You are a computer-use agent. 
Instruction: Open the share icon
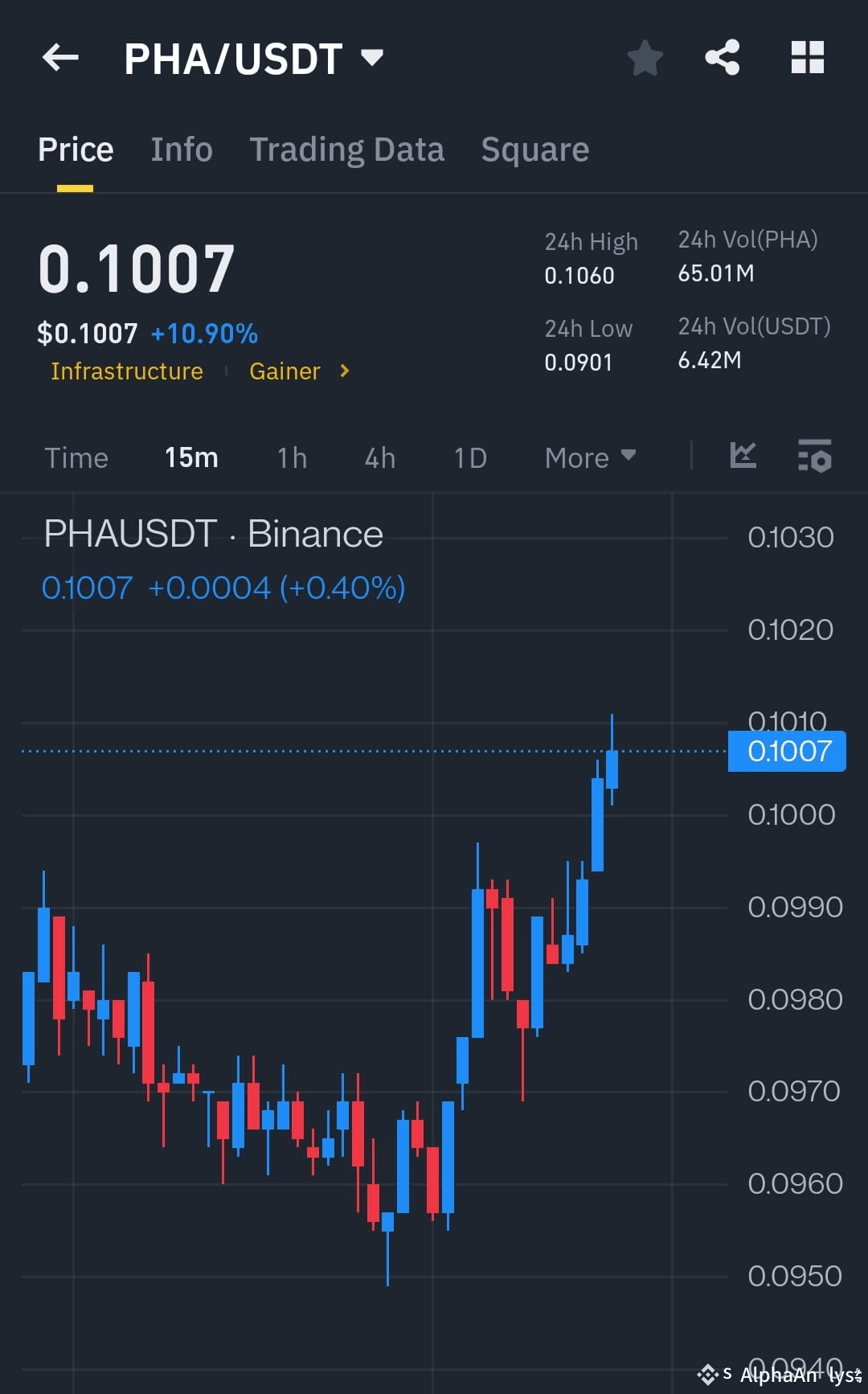722,57
